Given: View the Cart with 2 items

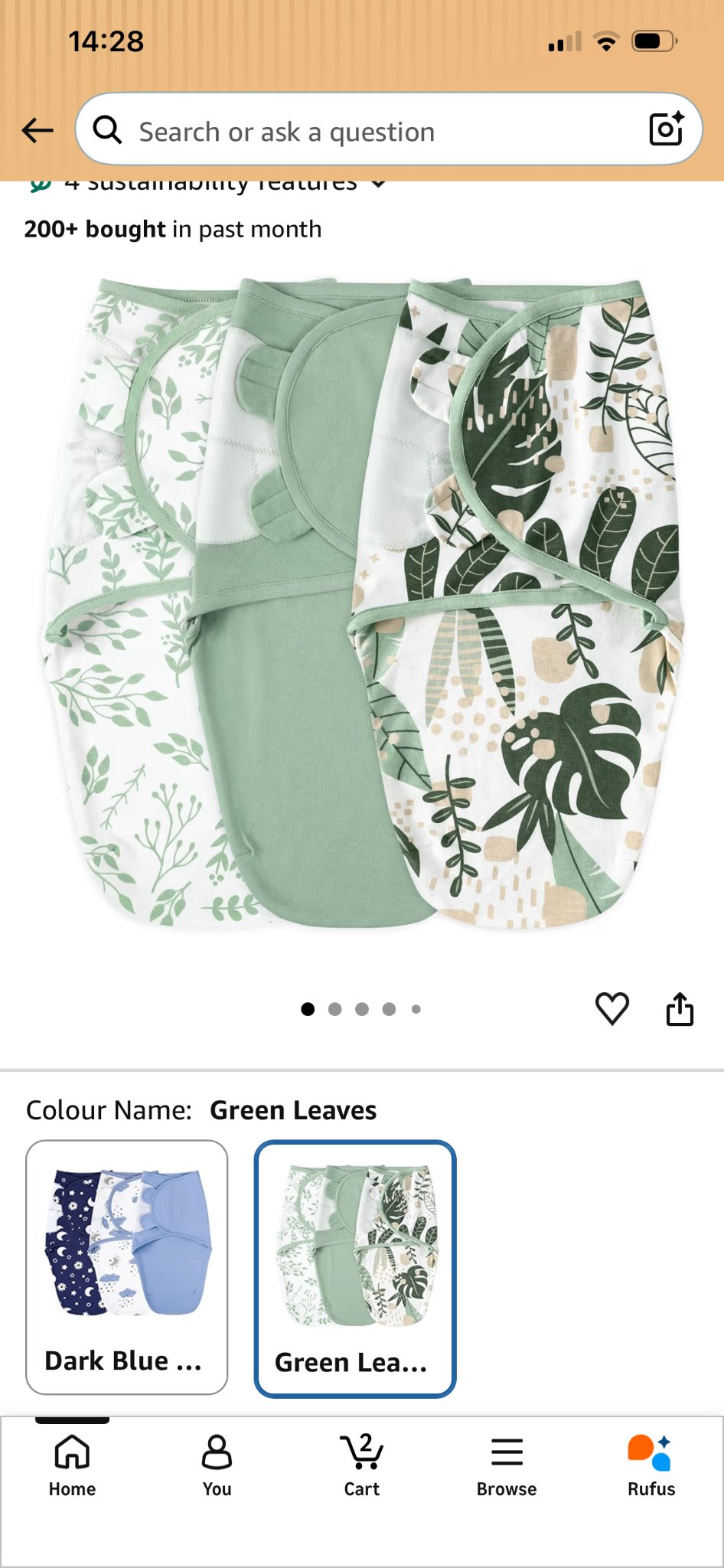Looking at the screenshot, I should 362,1465.
